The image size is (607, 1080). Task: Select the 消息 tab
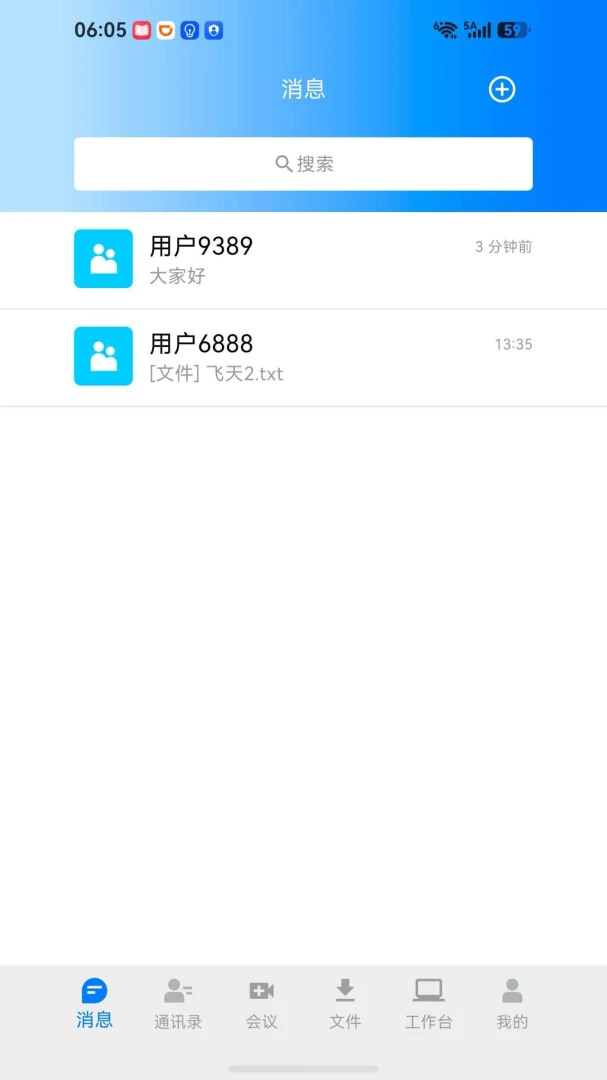tap(94, 1004)
